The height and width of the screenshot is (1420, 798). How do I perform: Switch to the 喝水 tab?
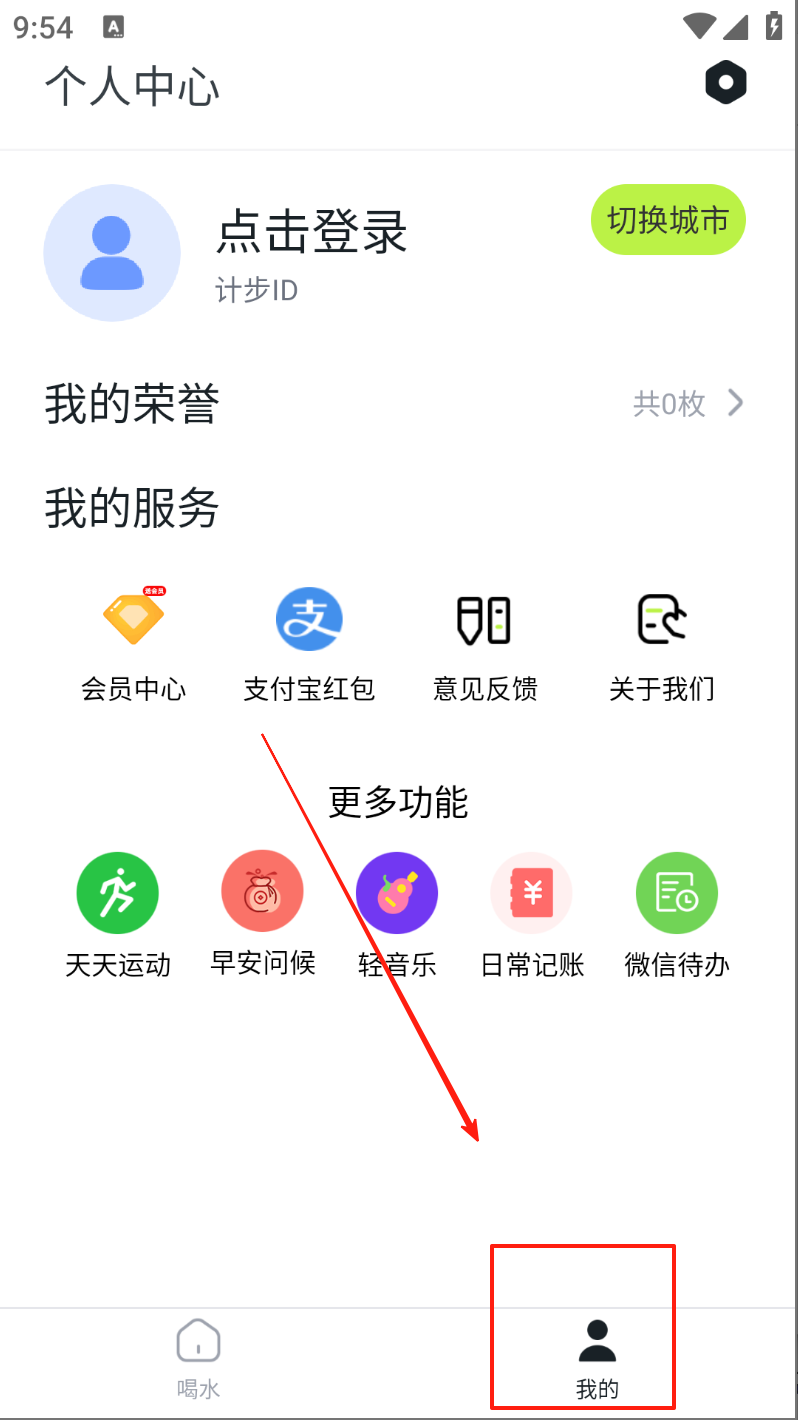click(198, 1358)
